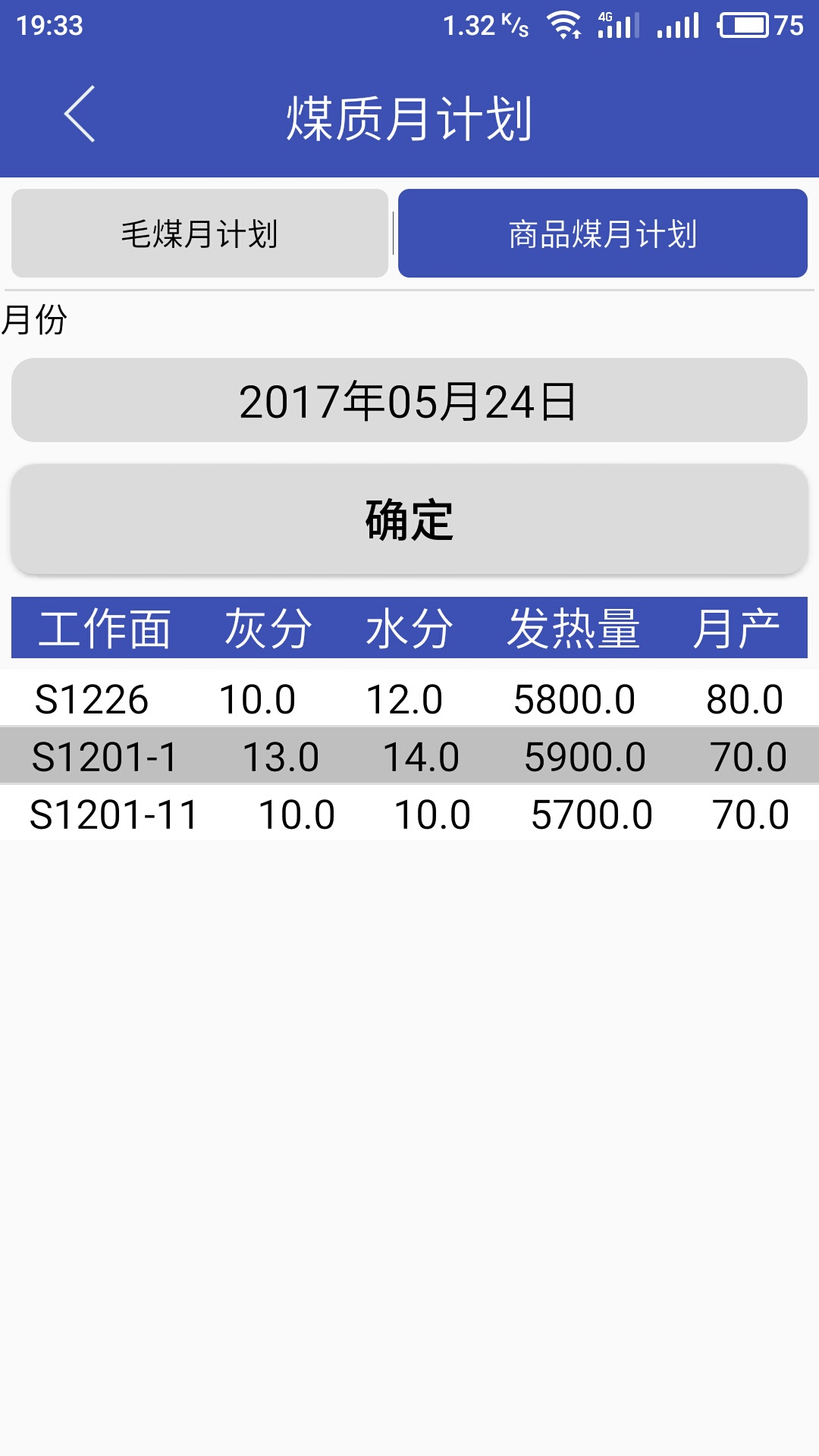Switch to the 毛煤月计划 tab
This screenshot has width=819, height=1456.
pyautogui.click(x=199, y=234)
